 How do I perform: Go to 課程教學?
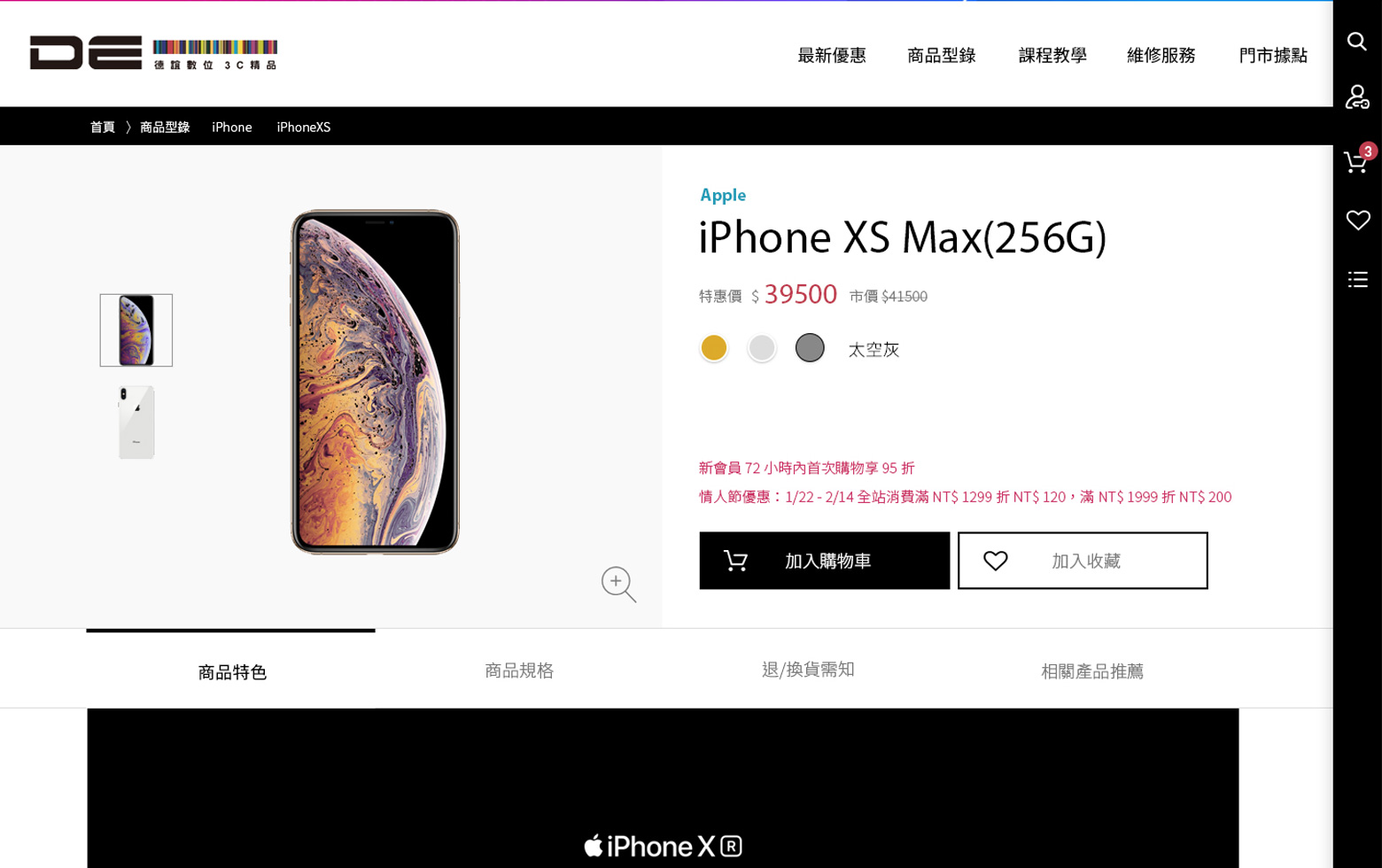[1052, 55]
